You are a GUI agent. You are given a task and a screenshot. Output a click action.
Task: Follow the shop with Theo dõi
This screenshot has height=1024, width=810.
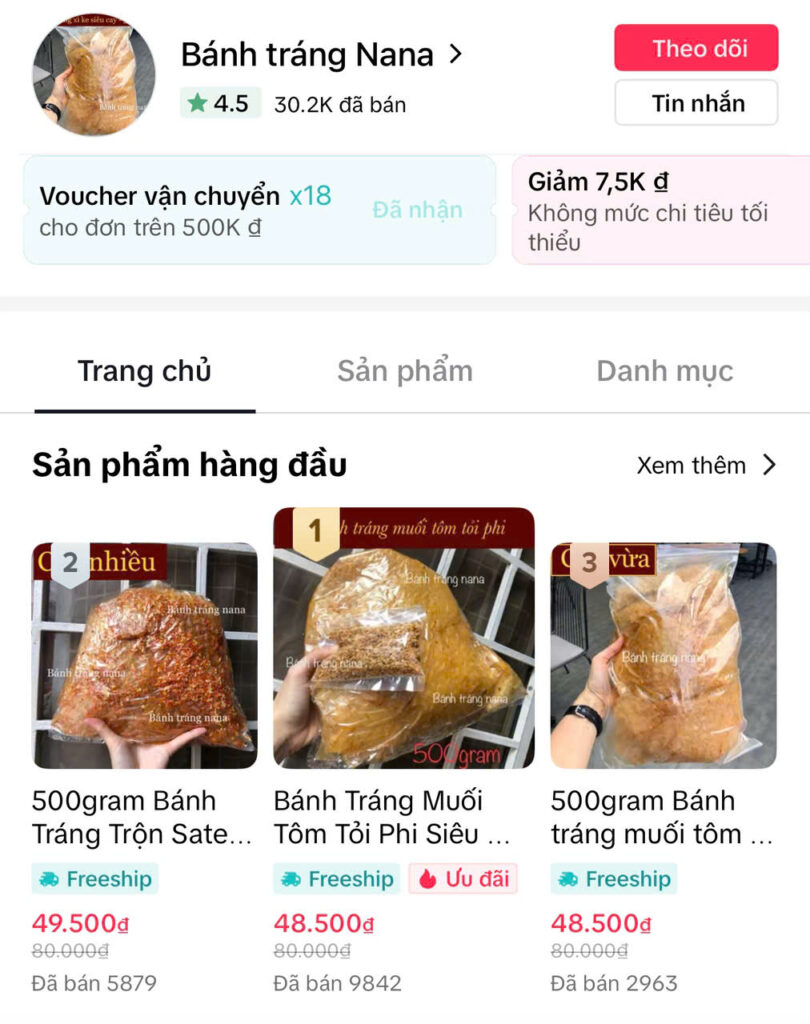pos(695,48)
